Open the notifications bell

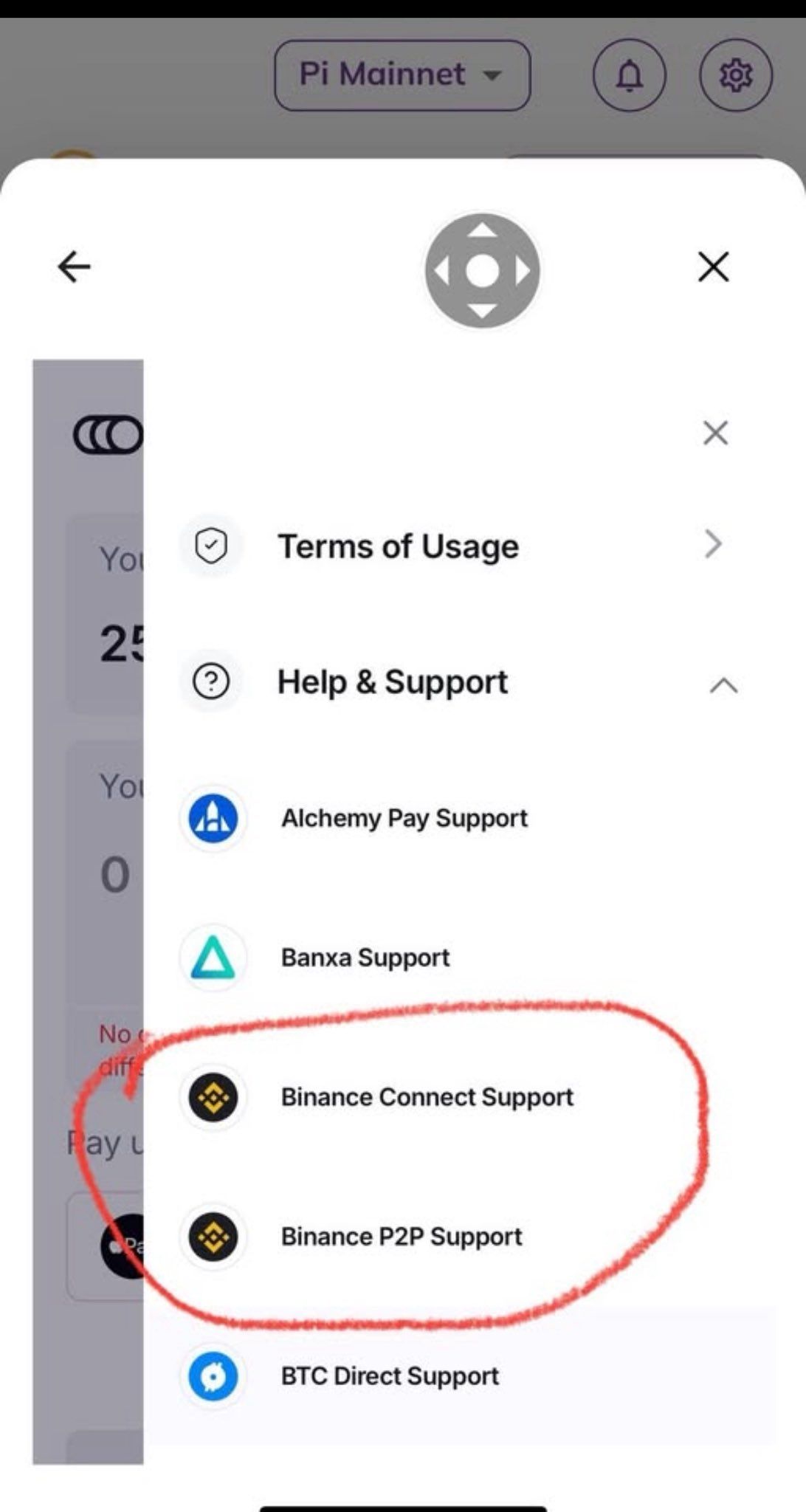pyautogui.click(x=629, y=75)
